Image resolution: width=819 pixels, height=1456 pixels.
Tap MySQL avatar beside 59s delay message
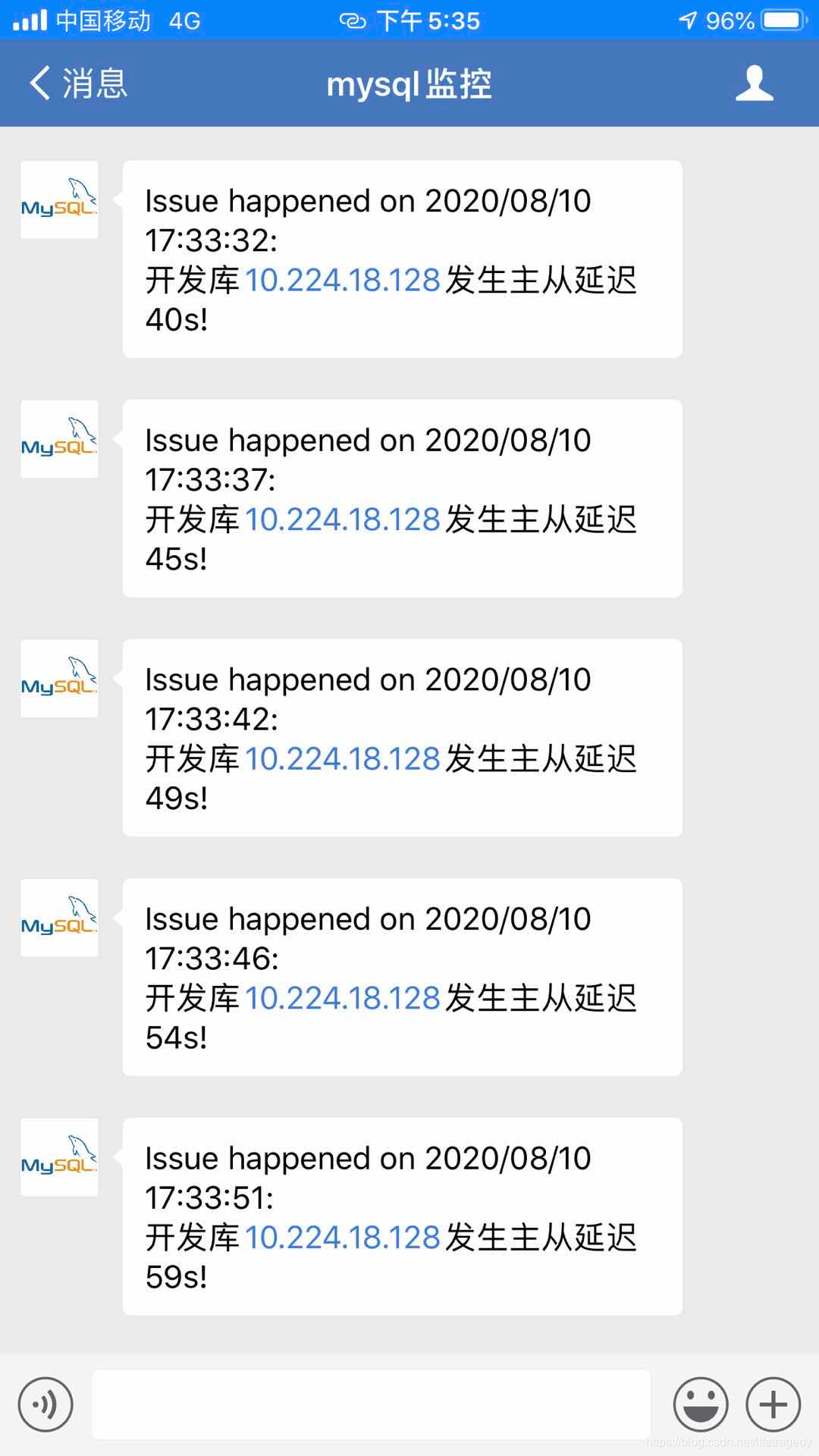pos(59,1157)
